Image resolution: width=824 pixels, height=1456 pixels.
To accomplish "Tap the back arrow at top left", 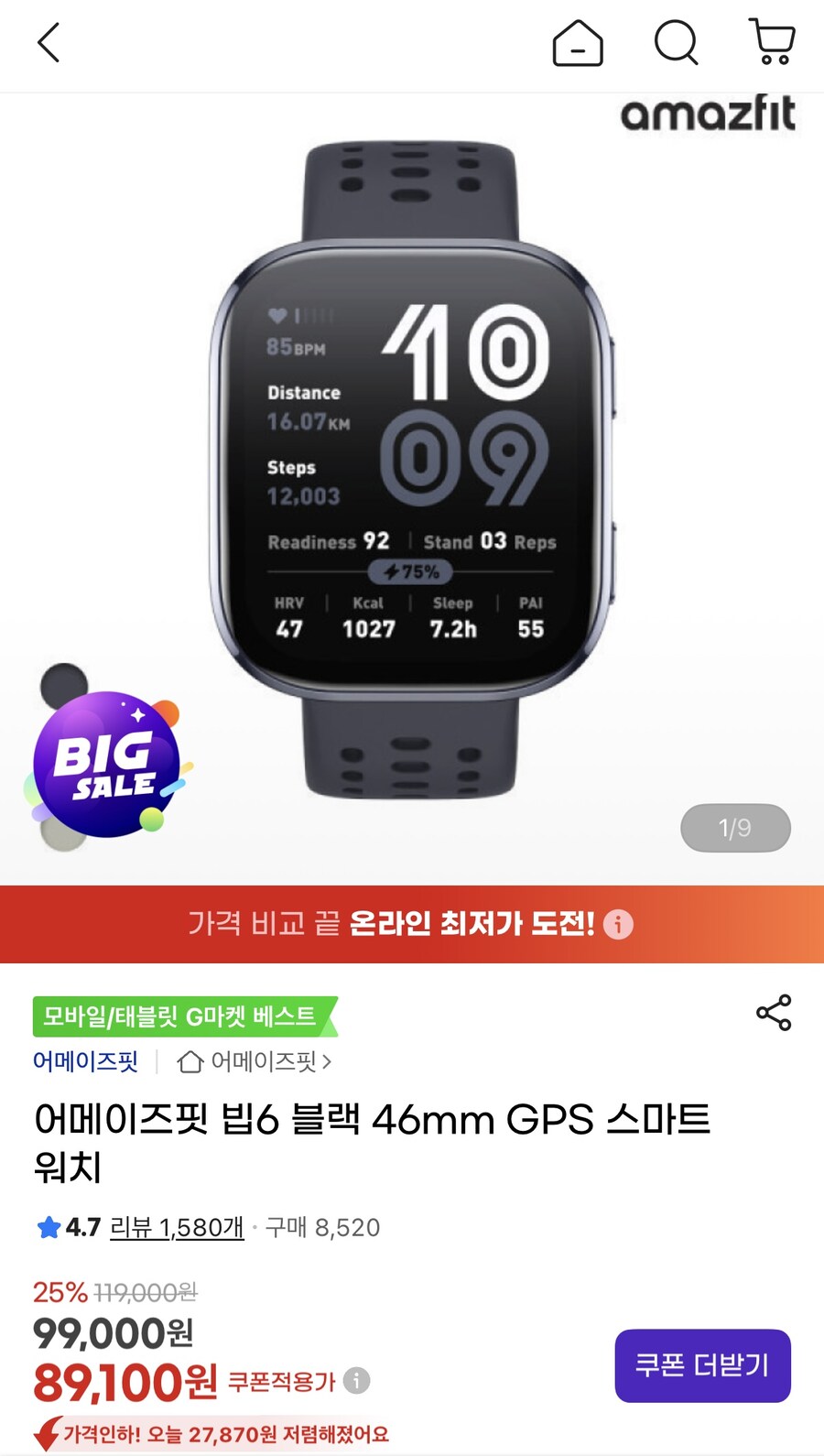I will [x=48, y=43].
